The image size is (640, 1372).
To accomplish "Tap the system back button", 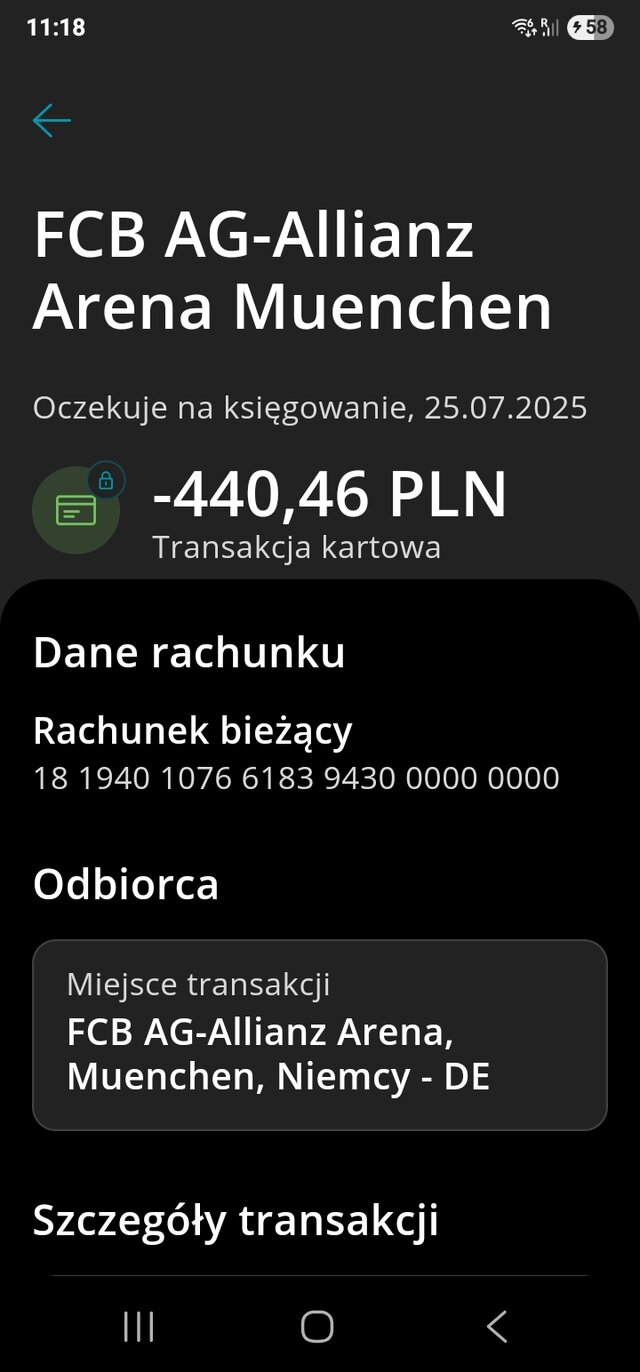I will [x=497, y=1326].
